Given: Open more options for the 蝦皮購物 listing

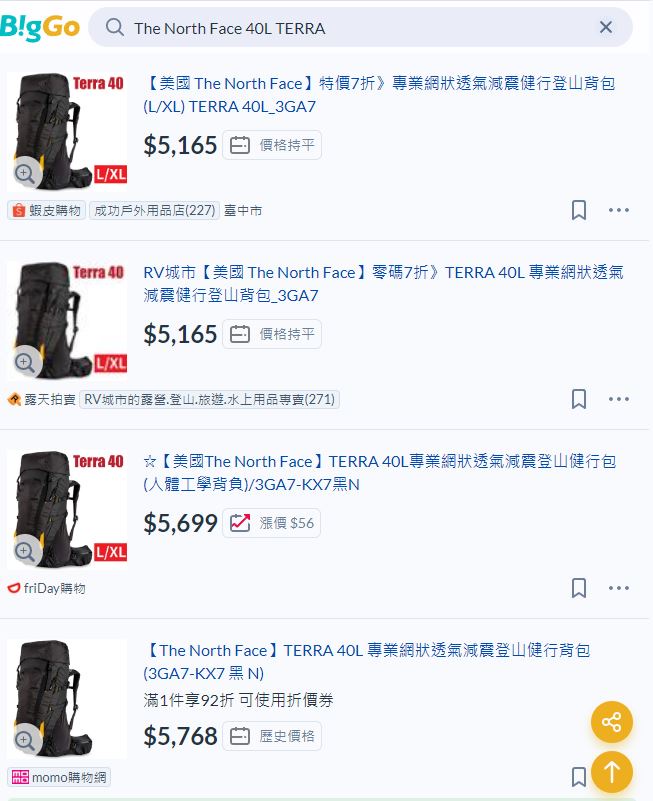Looking at the screenshot, I should coord(619,210).
